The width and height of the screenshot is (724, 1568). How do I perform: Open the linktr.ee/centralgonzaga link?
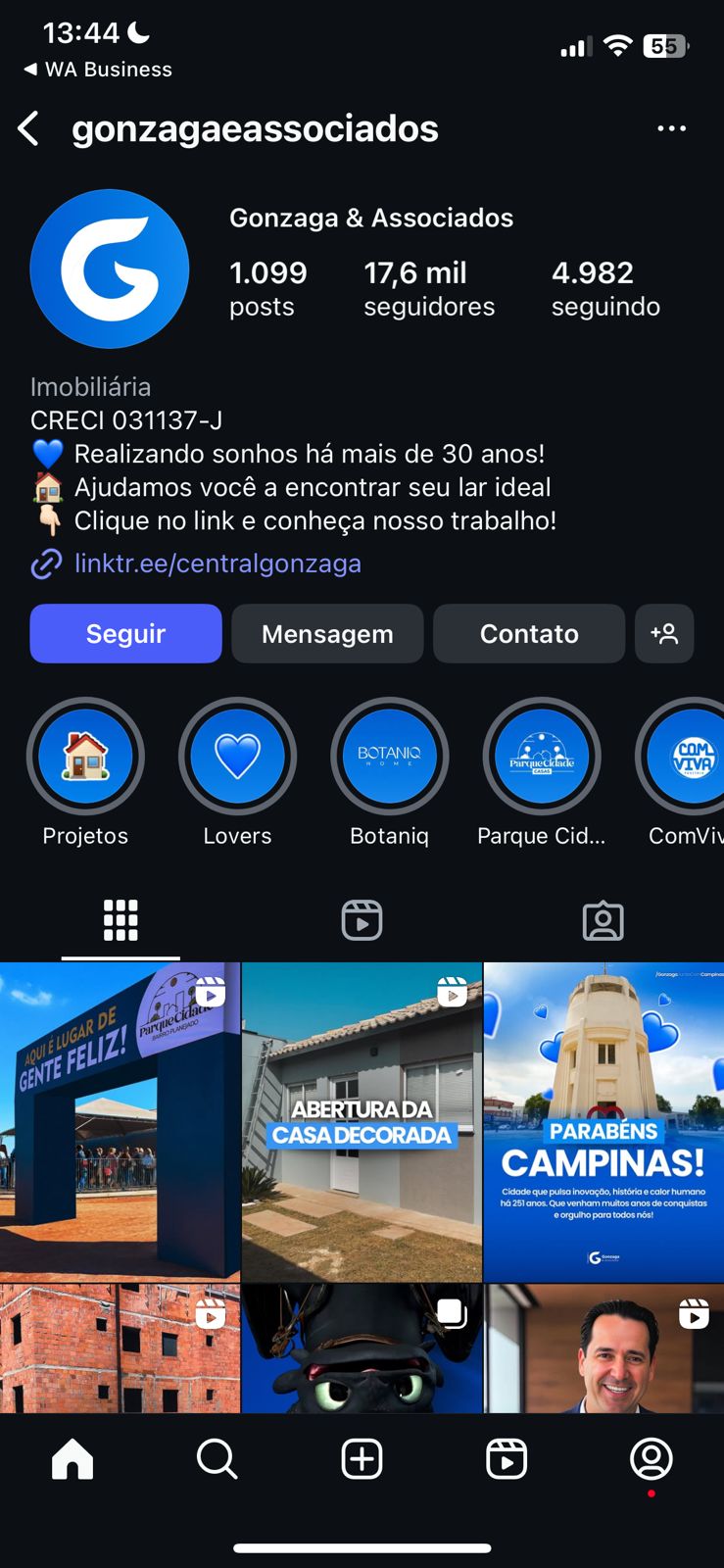click(217, 563)
